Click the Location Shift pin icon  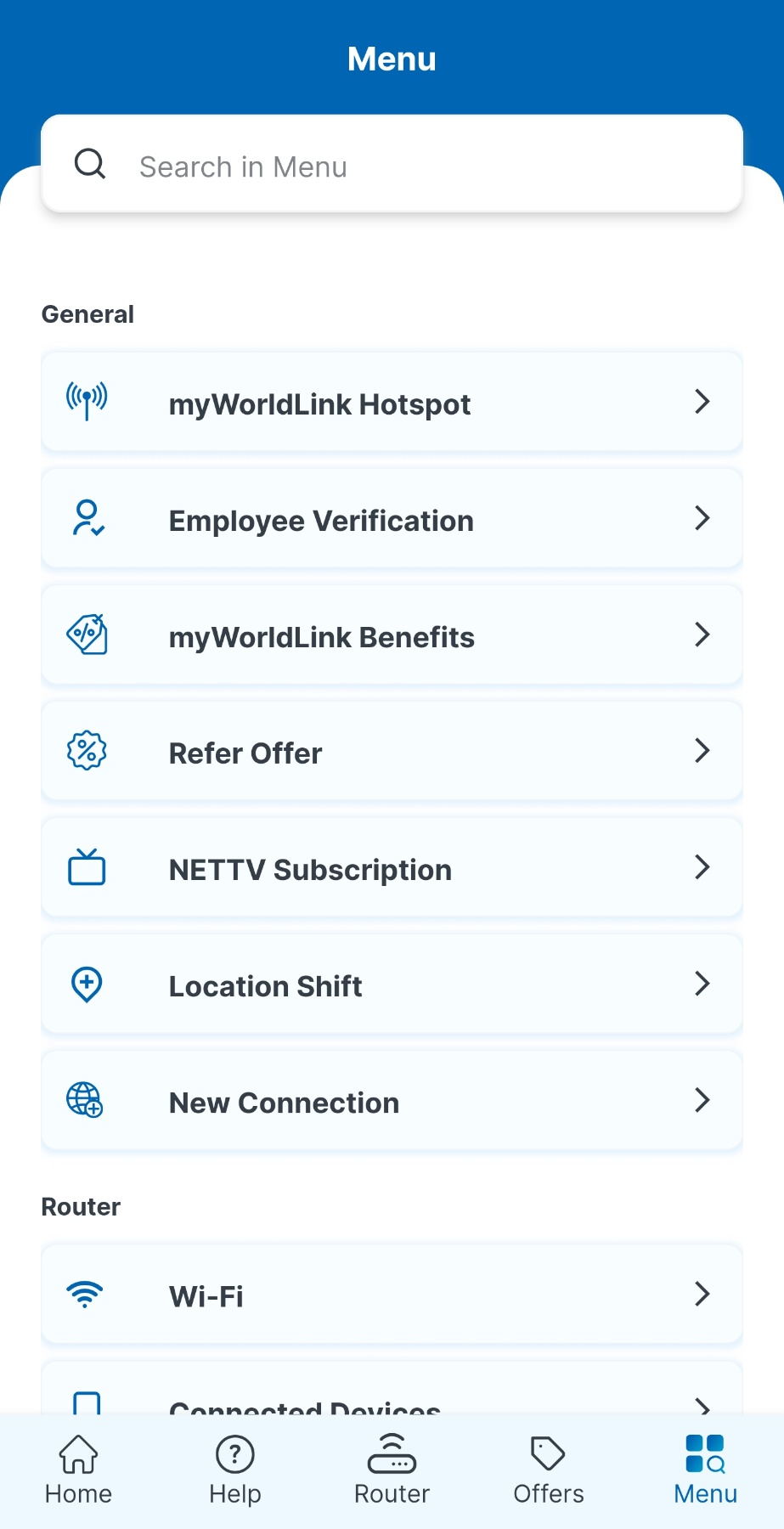tap(86, 984)
